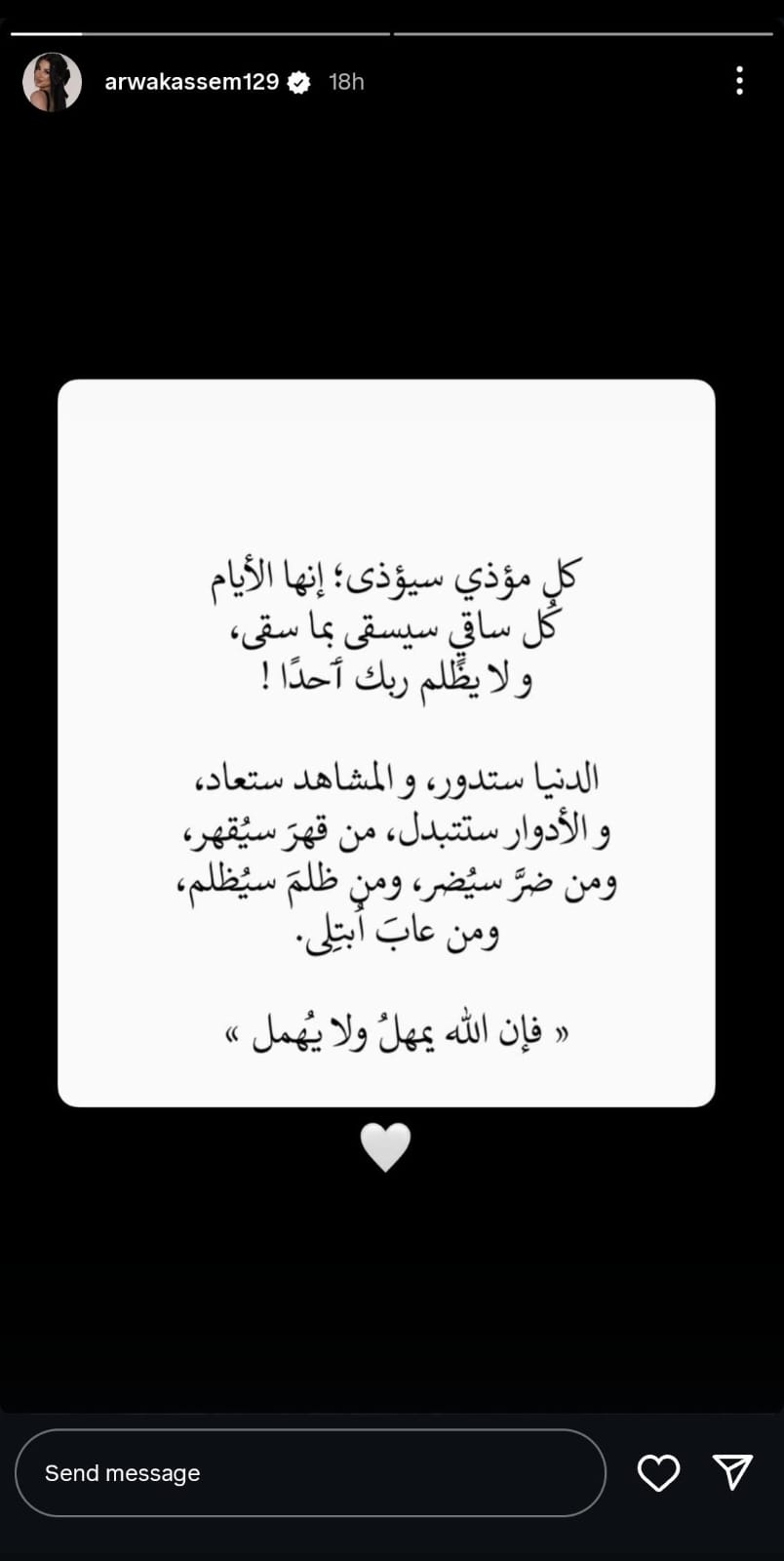Screen dimensions: 784x1561
Task: Tap the arwakassem129 username
Action: pos(192,82)
